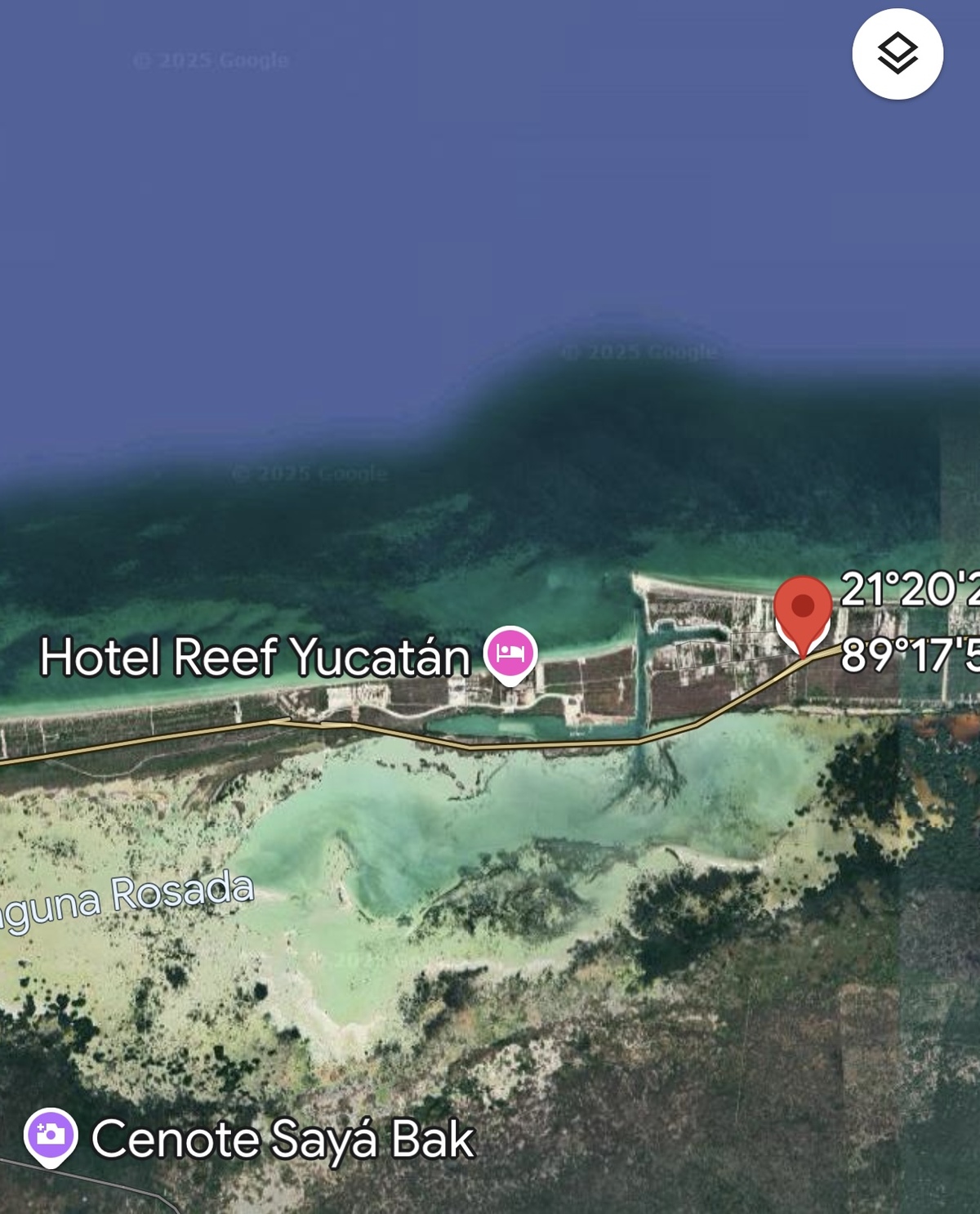Open the map layers button
The height and width of the screenshot is (1214, 980).
(x=898, y=54)
